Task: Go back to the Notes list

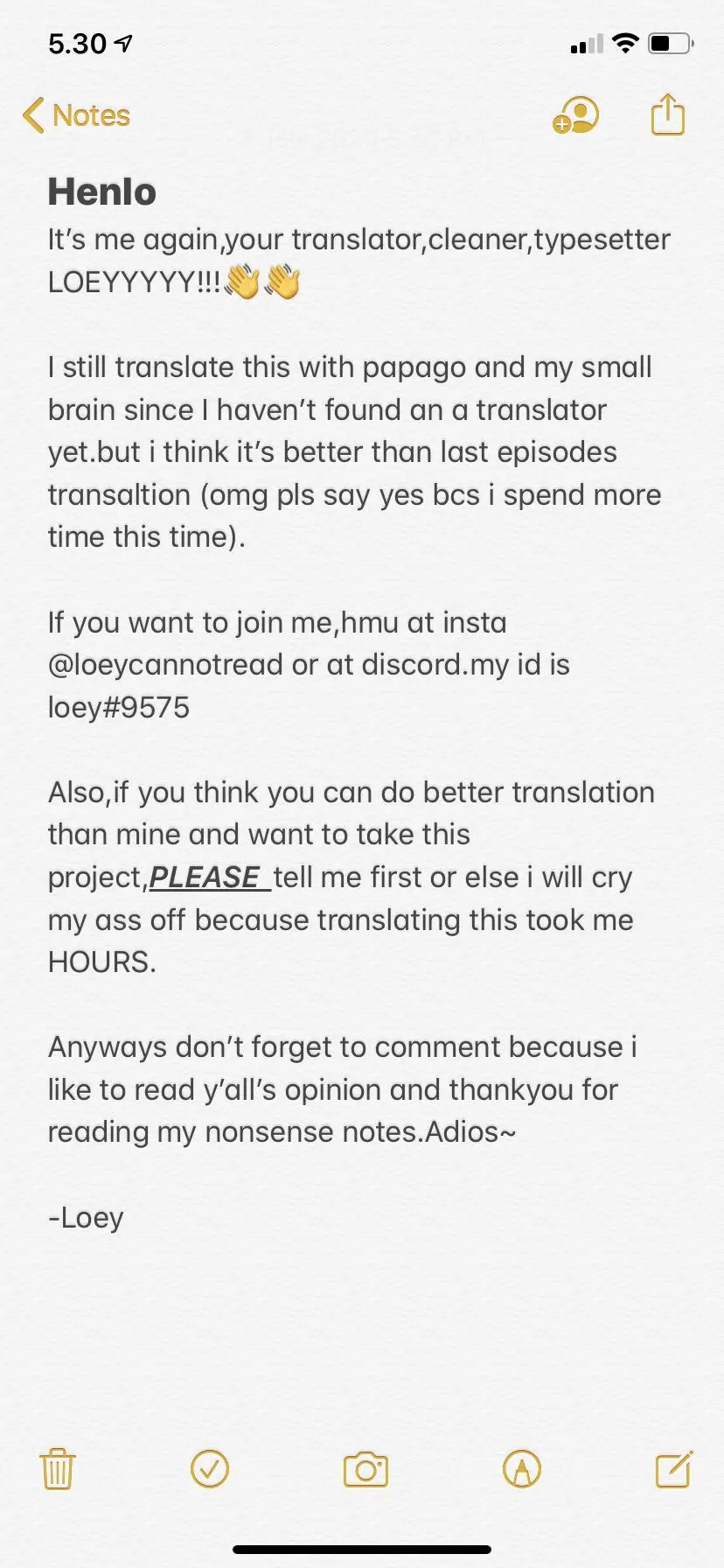Action: coord(76,115)
